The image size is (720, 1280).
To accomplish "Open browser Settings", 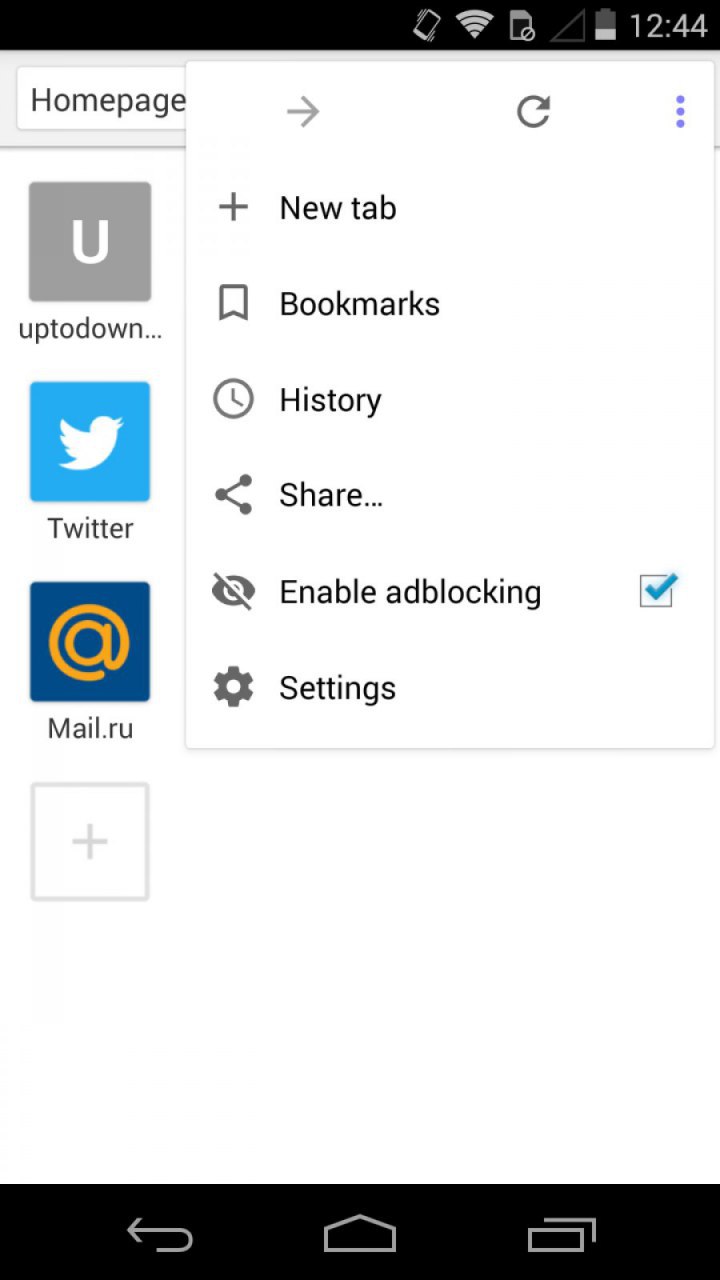I will [337, 688].
